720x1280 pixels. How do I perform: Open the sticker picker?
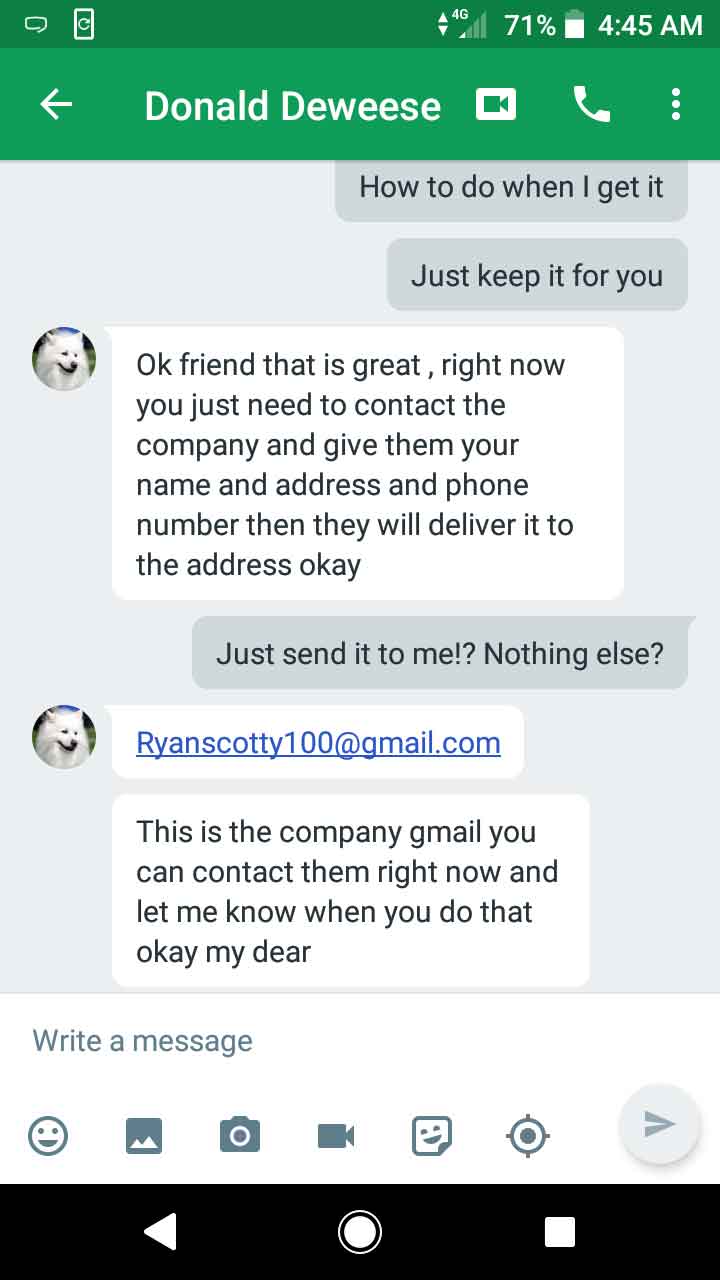[x=432, y=1136]
